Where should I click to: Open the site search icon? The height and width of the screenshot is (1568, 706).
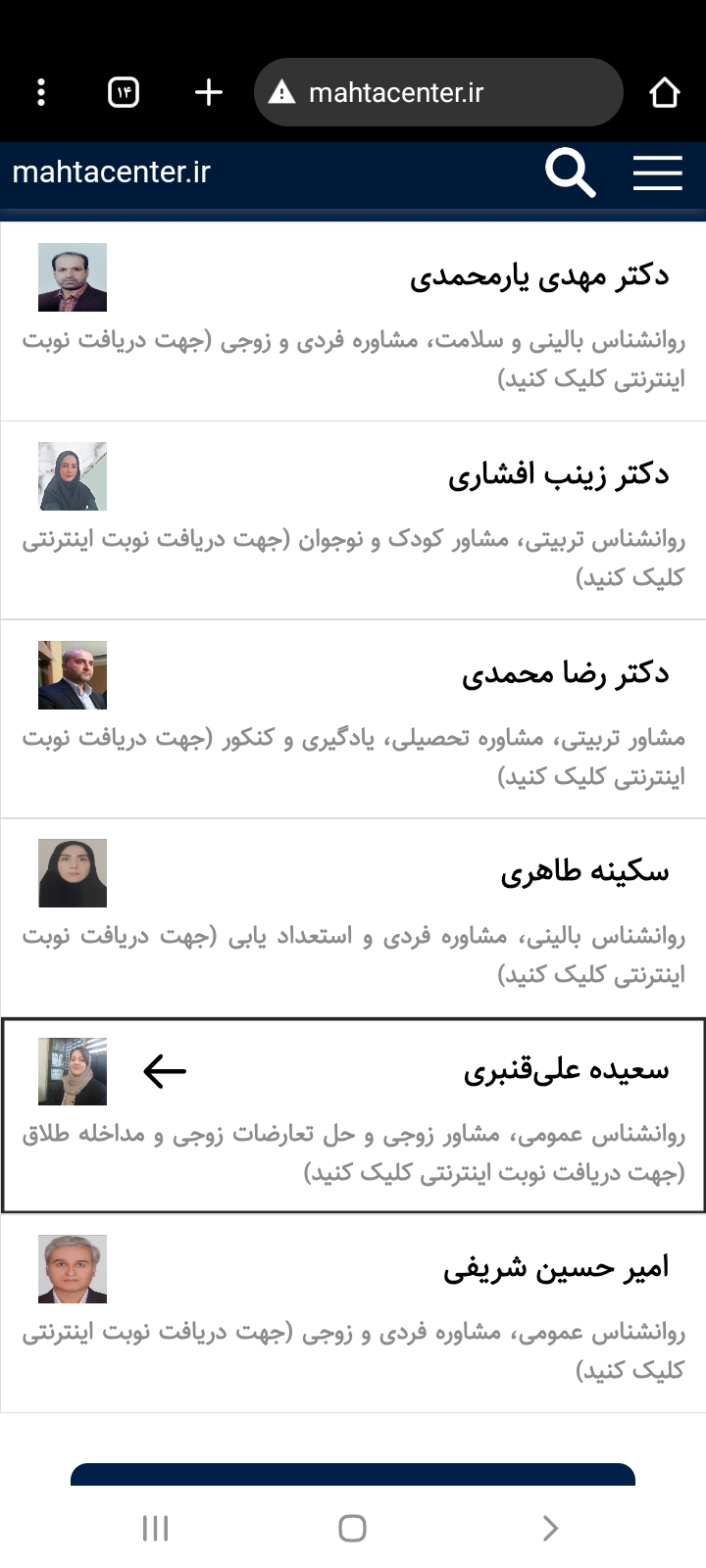(570, 172)
